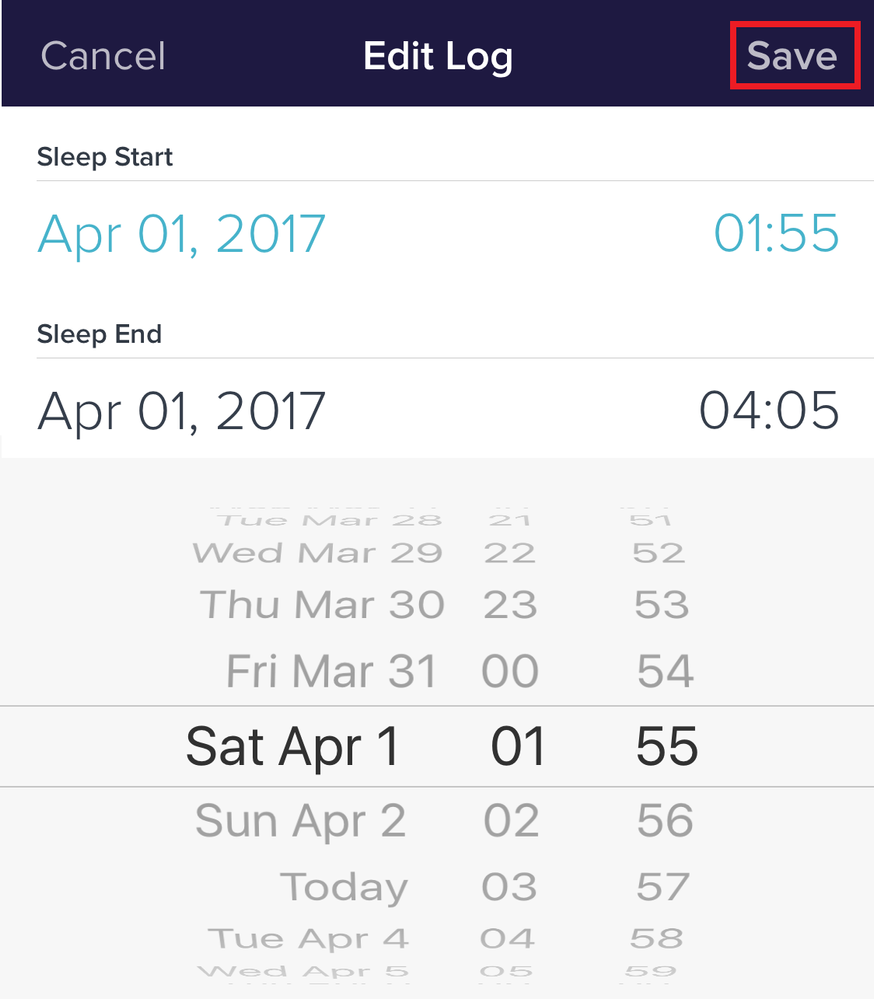Image resolution: width=874 pixels, height=999 pixels.
Task: Pick Sun Apr 2 in the date wheel
Action: pos(301,821)
